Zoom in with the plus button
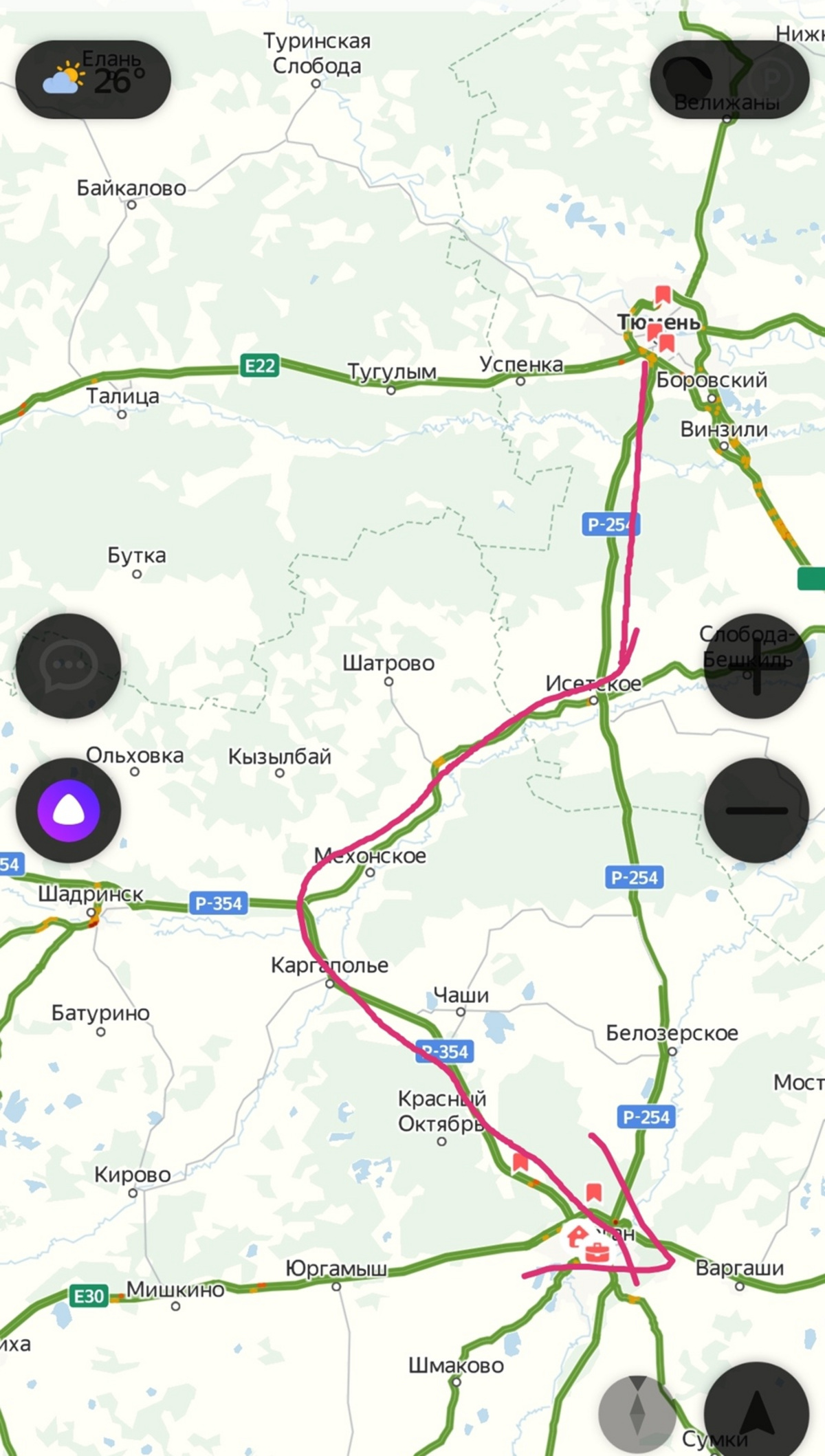 pyautogui.click(x=756, y=666)
